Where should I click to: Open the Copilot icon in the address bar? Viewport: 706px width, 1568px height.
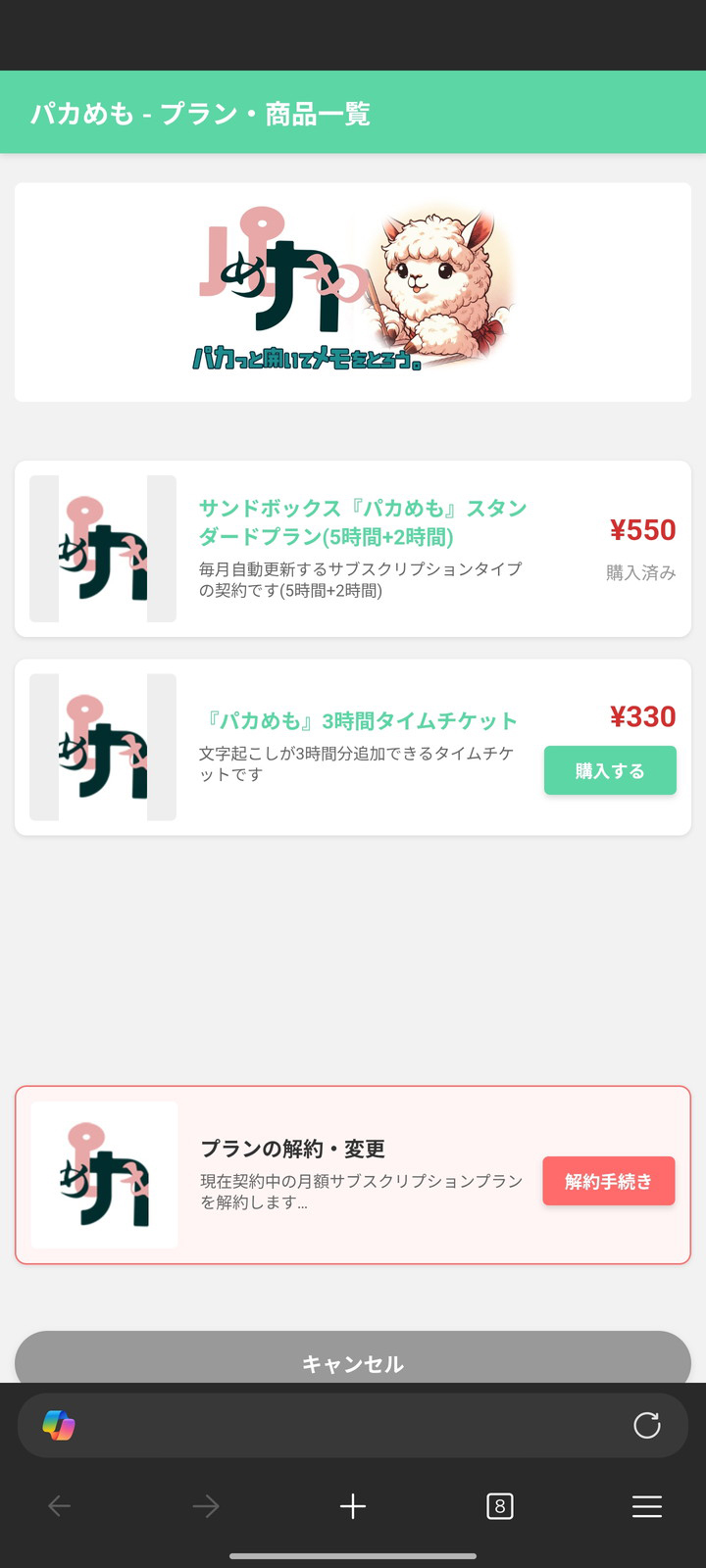tap(59, 1425)
